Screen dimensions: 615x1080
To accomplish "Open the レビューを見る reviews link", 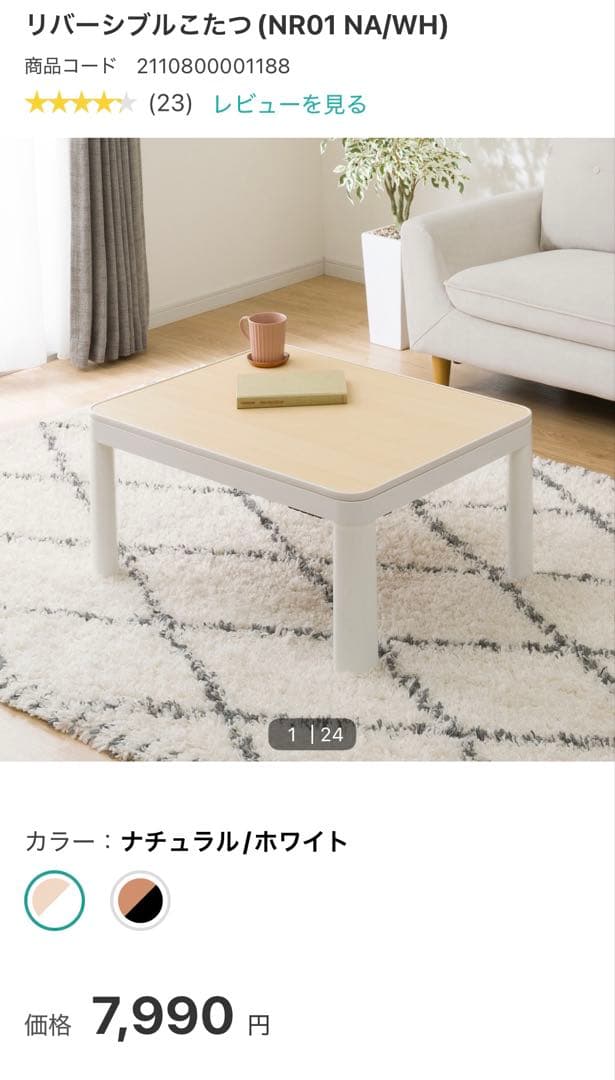I will pyautogui.click(x=290, y=104).
